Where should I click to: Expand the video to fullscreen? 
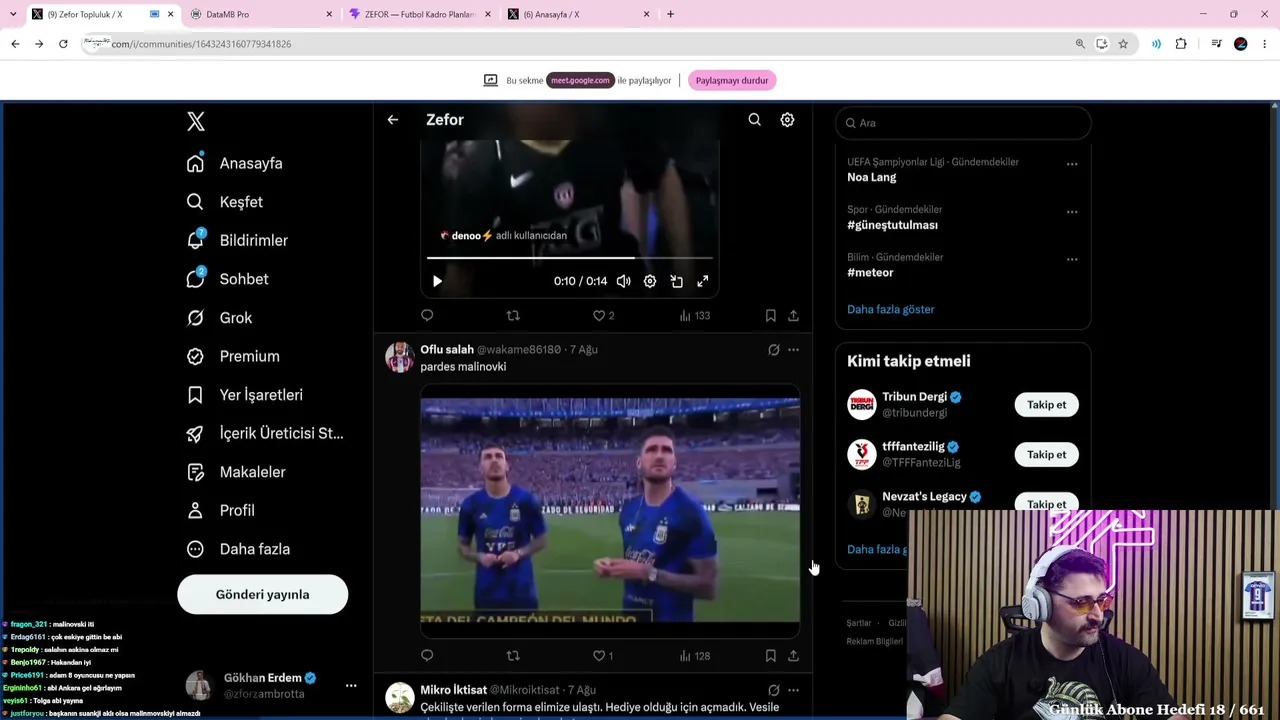(x=703, y=282)
